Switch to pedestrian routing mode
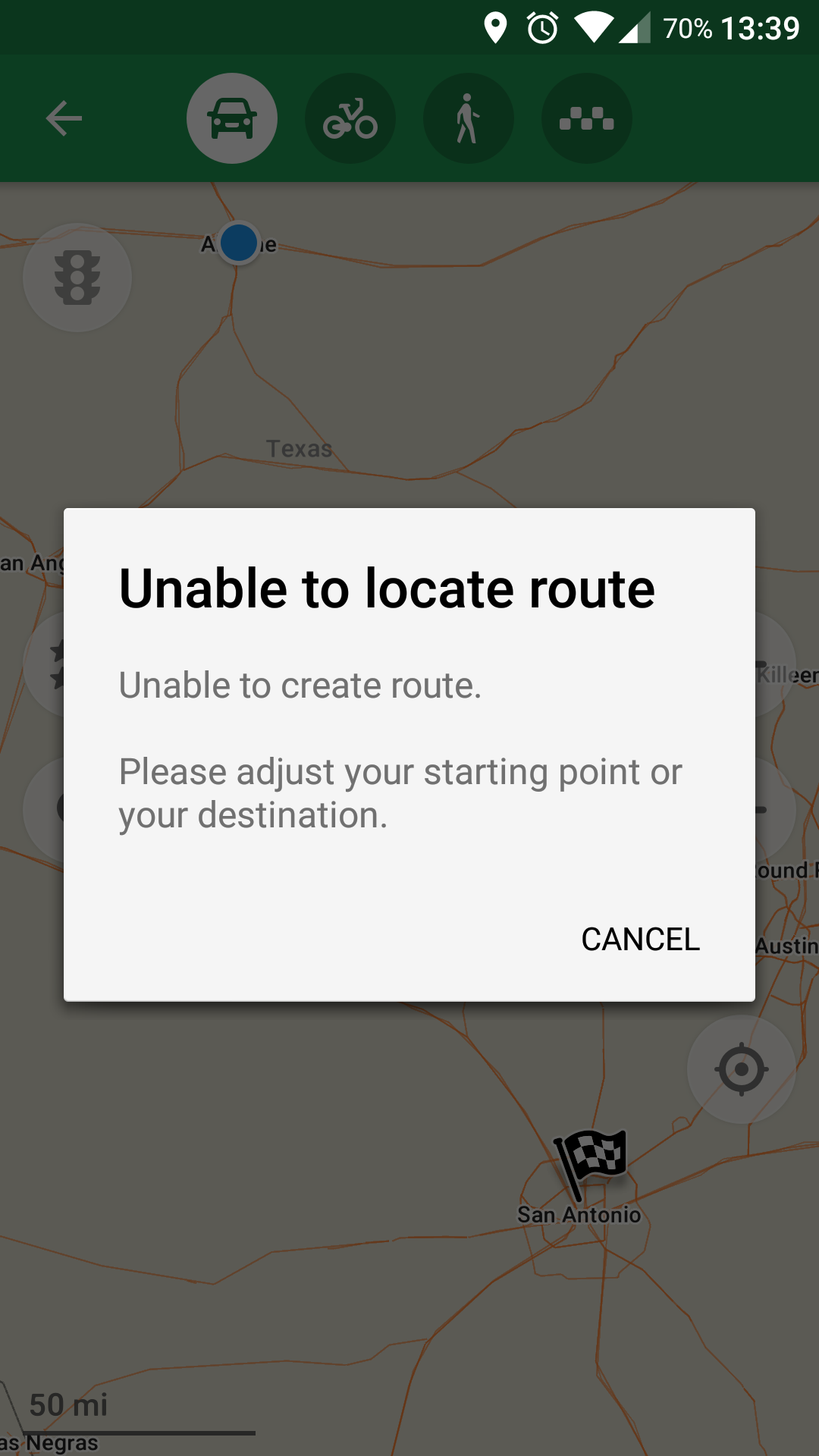The image size is (819, 1456). (x=469, y=118)
